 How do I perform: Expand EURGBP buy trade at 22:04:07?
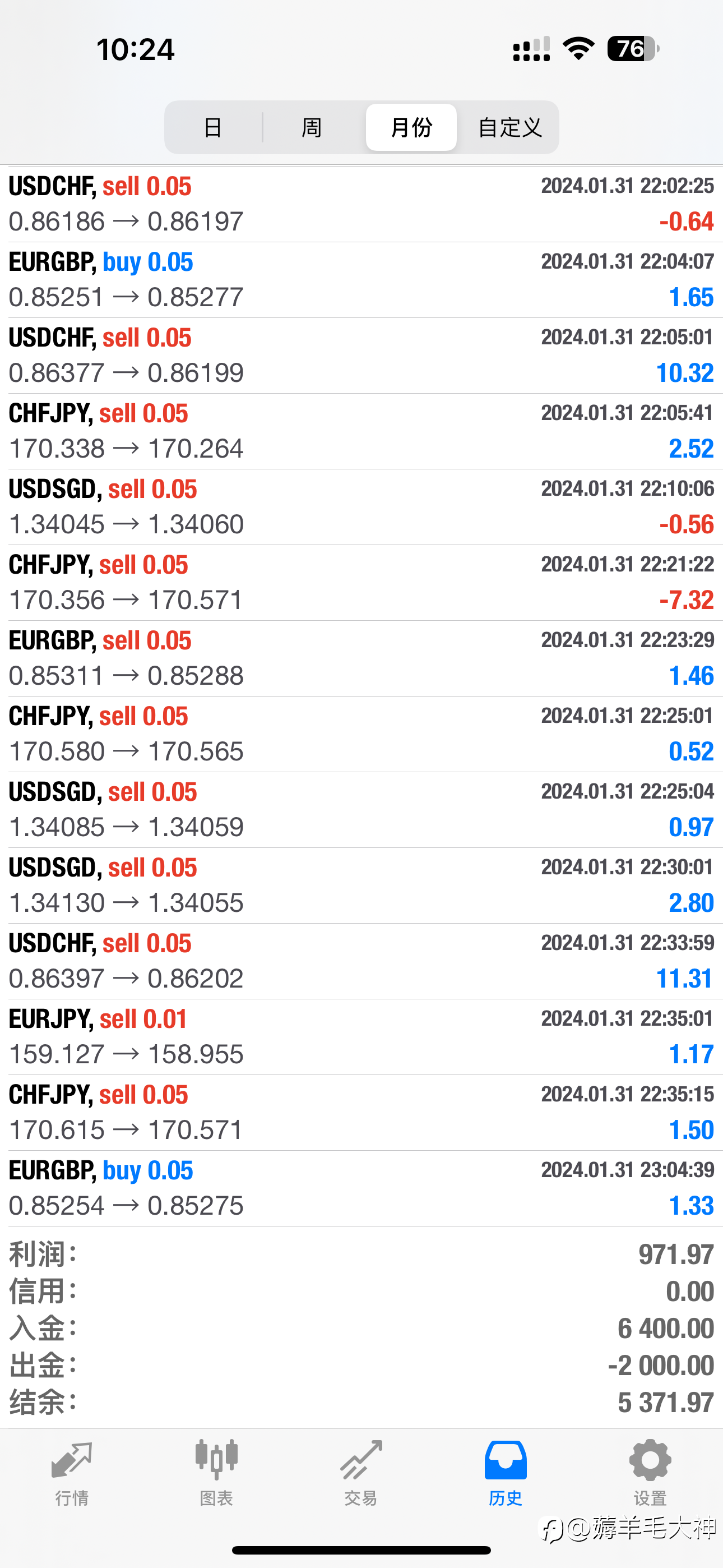(x=361, y=280)
